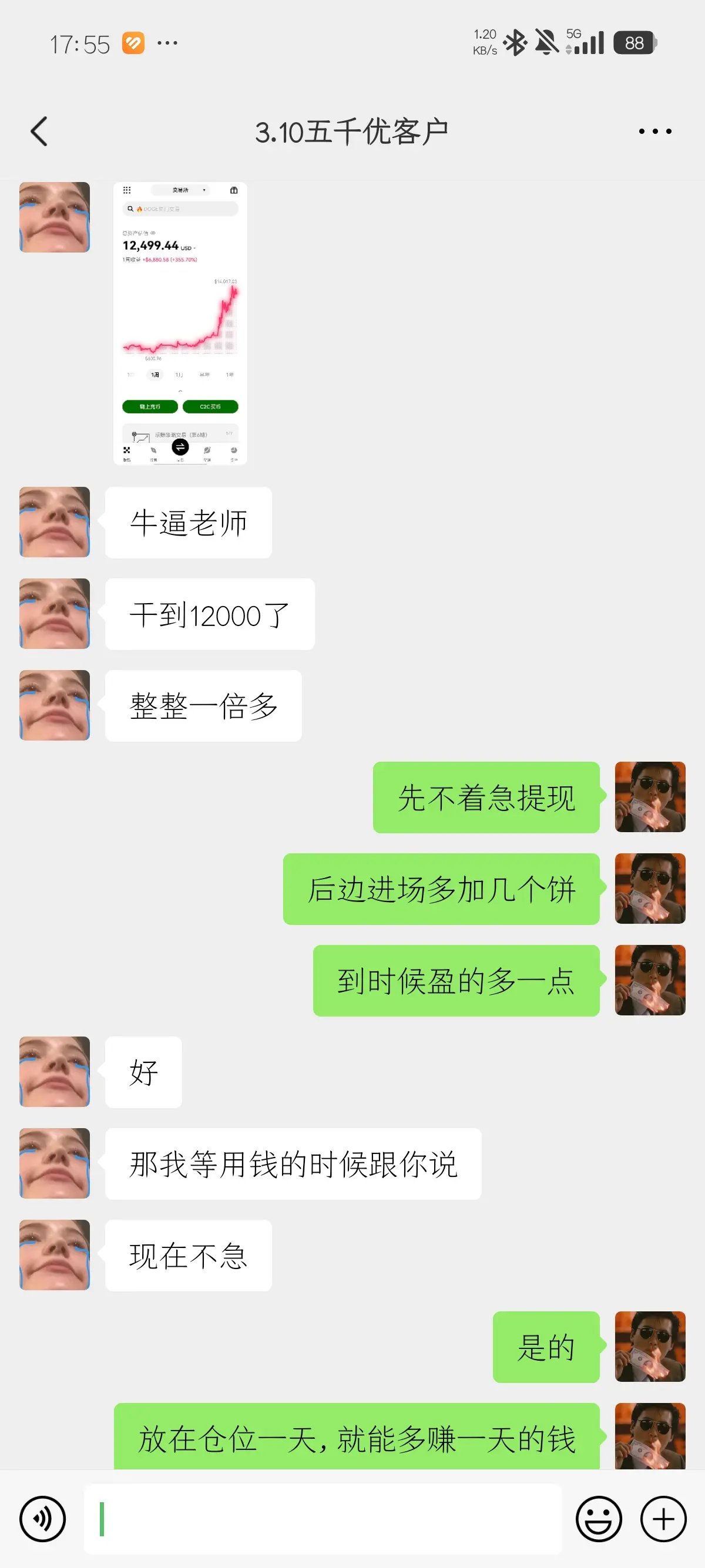Open the attachment plus icon beside the emoji
Screen dimensions: 705x1568
click(662, 1518)
